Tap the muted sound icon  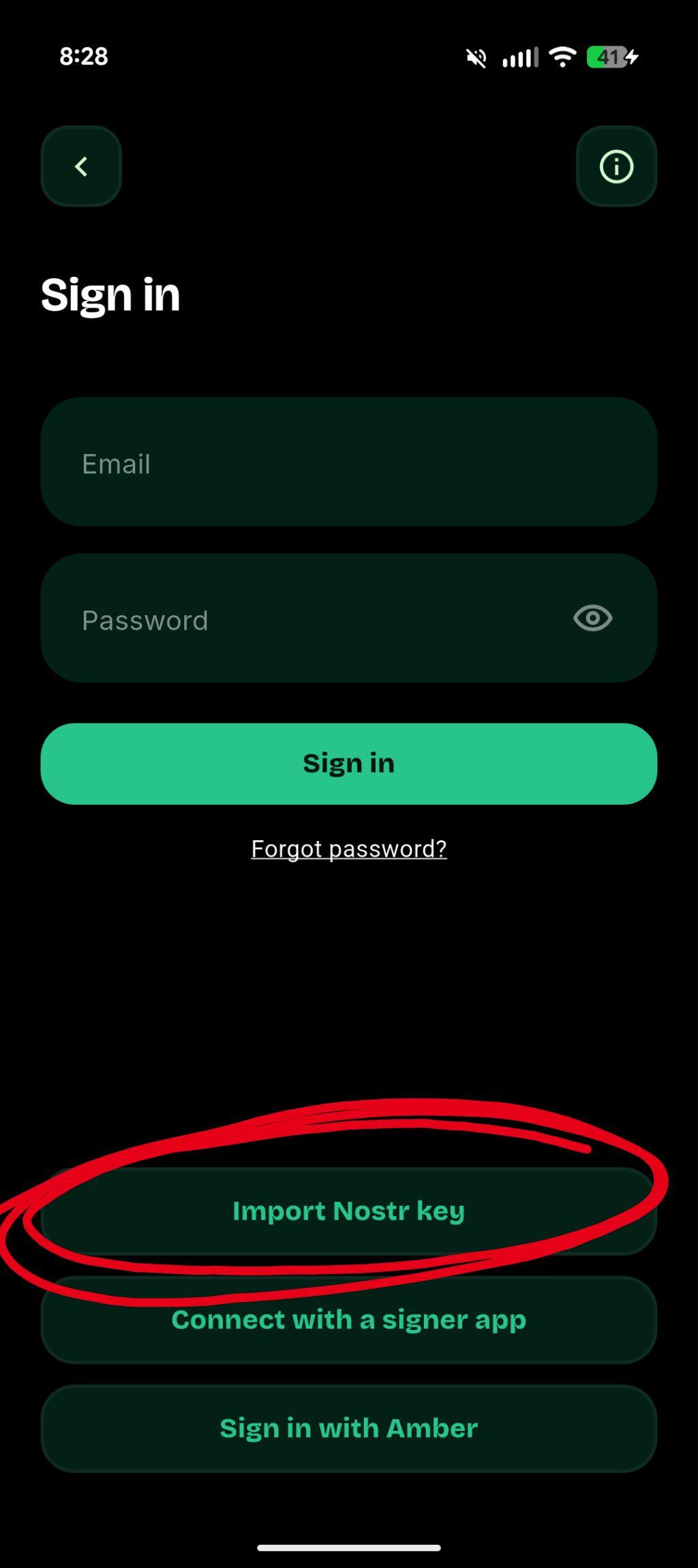[x=477, y=57]
